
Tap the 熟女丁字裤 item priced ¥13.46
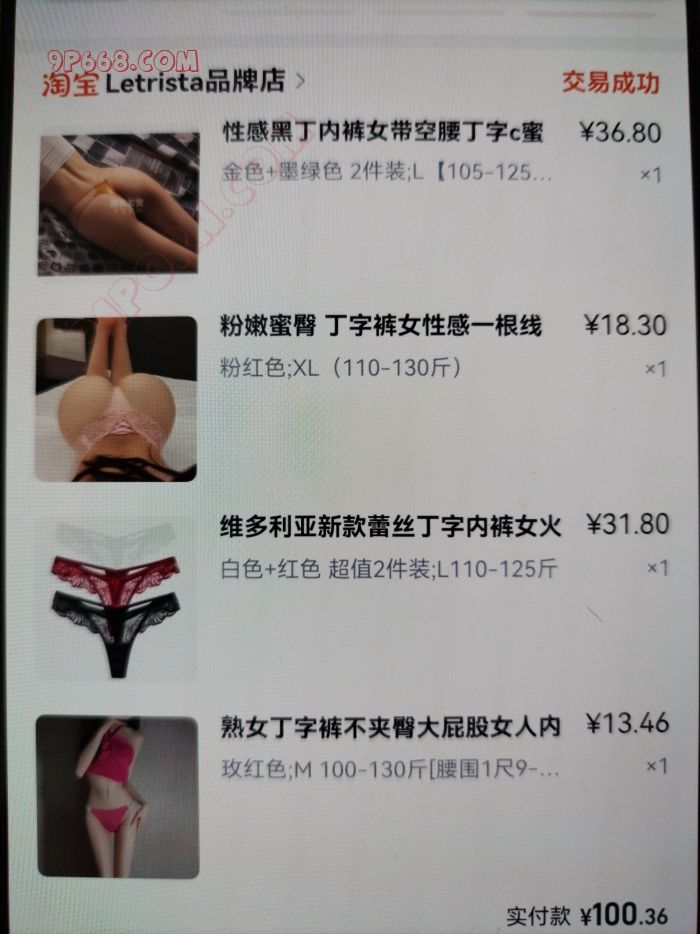pos(390,727)
